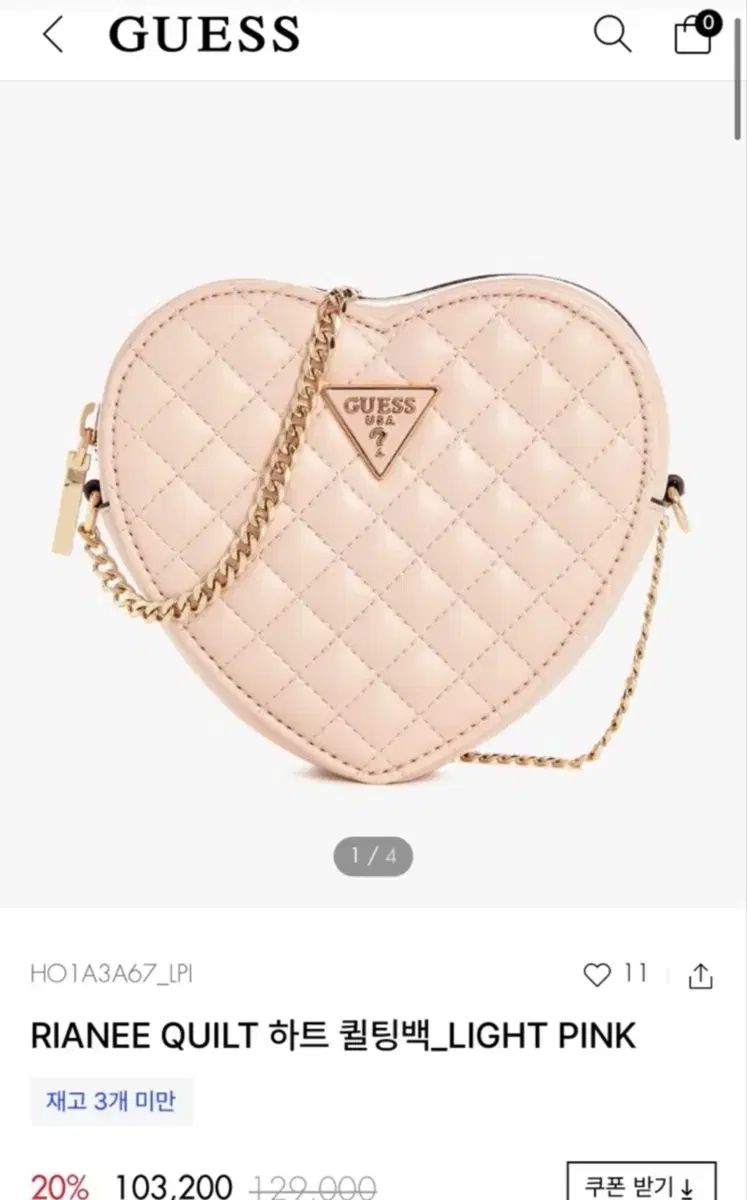Image resolution: width=747 pixels, height=1200 pixels.
Task: Open product search
Action: pyautogui.click(x=612, y=36)
